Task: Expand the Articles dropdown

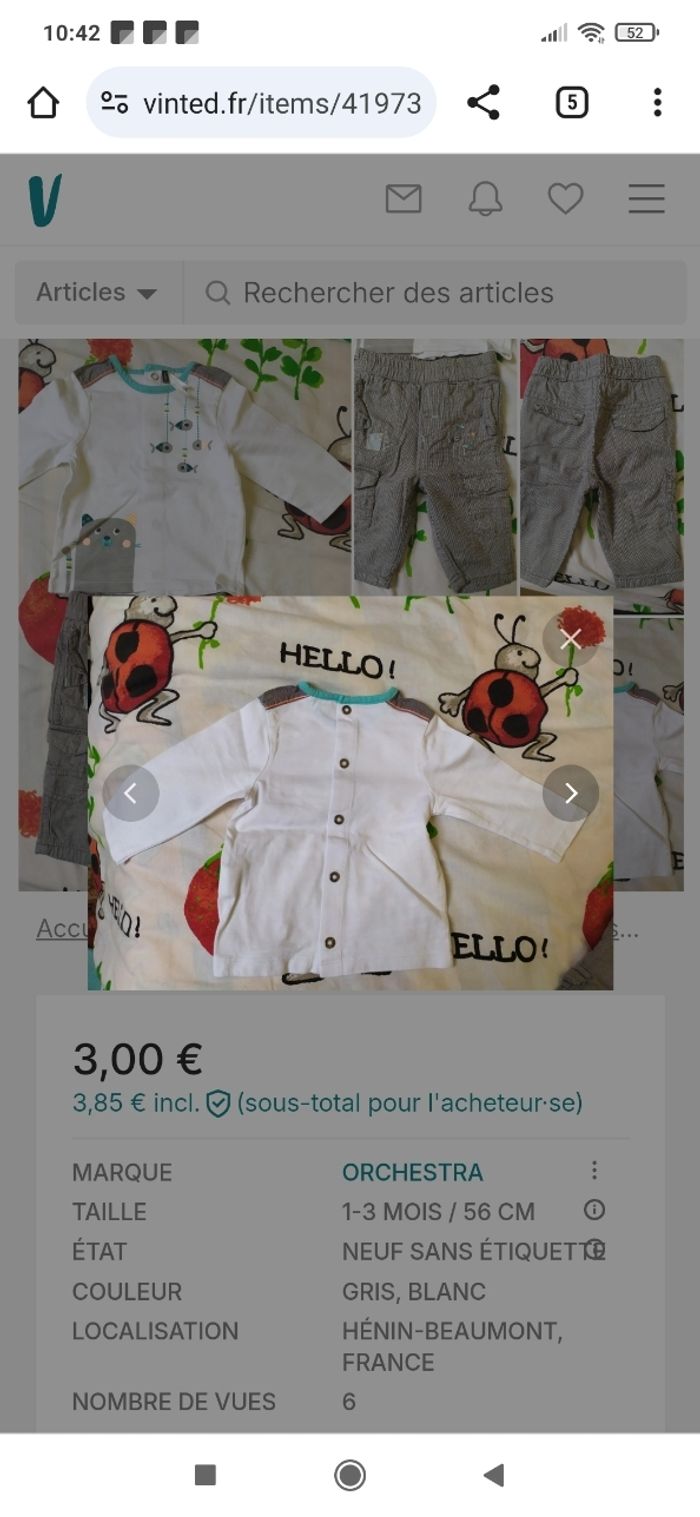Action: pyautogui.click(x=98, y=292)
